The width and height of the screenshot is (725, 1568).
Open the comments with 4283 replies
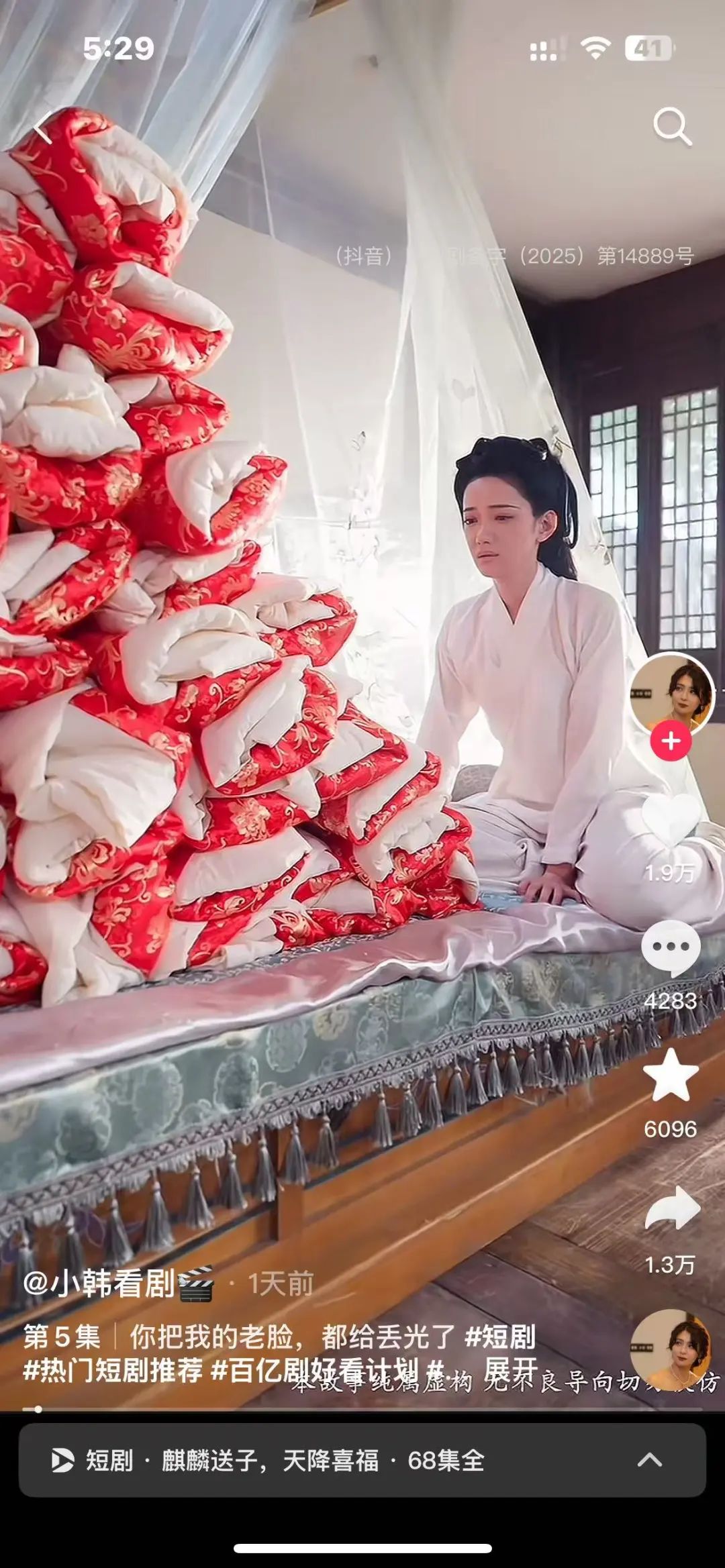(x=671, y=948)
